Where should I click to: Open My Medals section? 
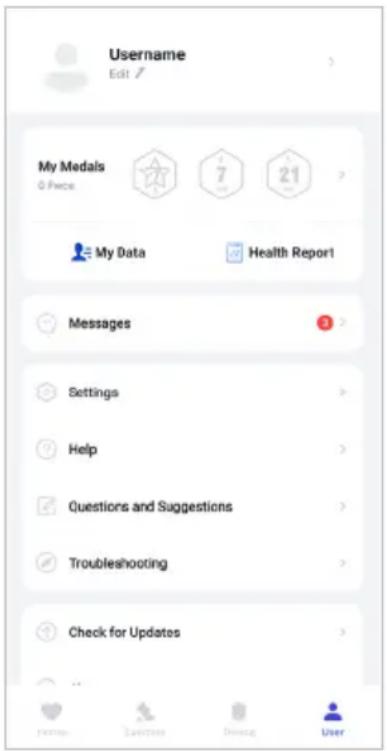coord(193,174)
